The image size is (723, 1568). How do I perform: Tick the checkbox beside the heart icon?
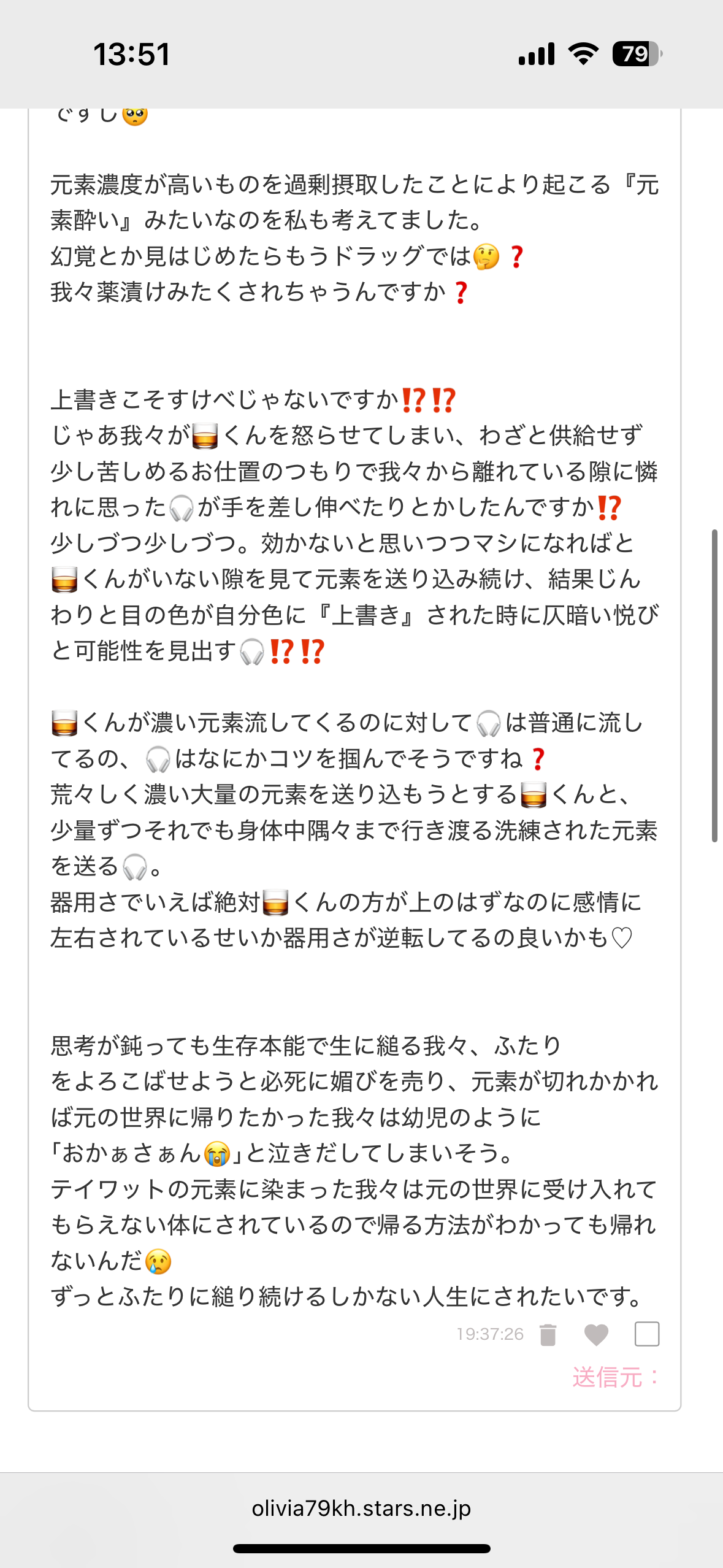pyautogui.click(x=646, y=1334)
